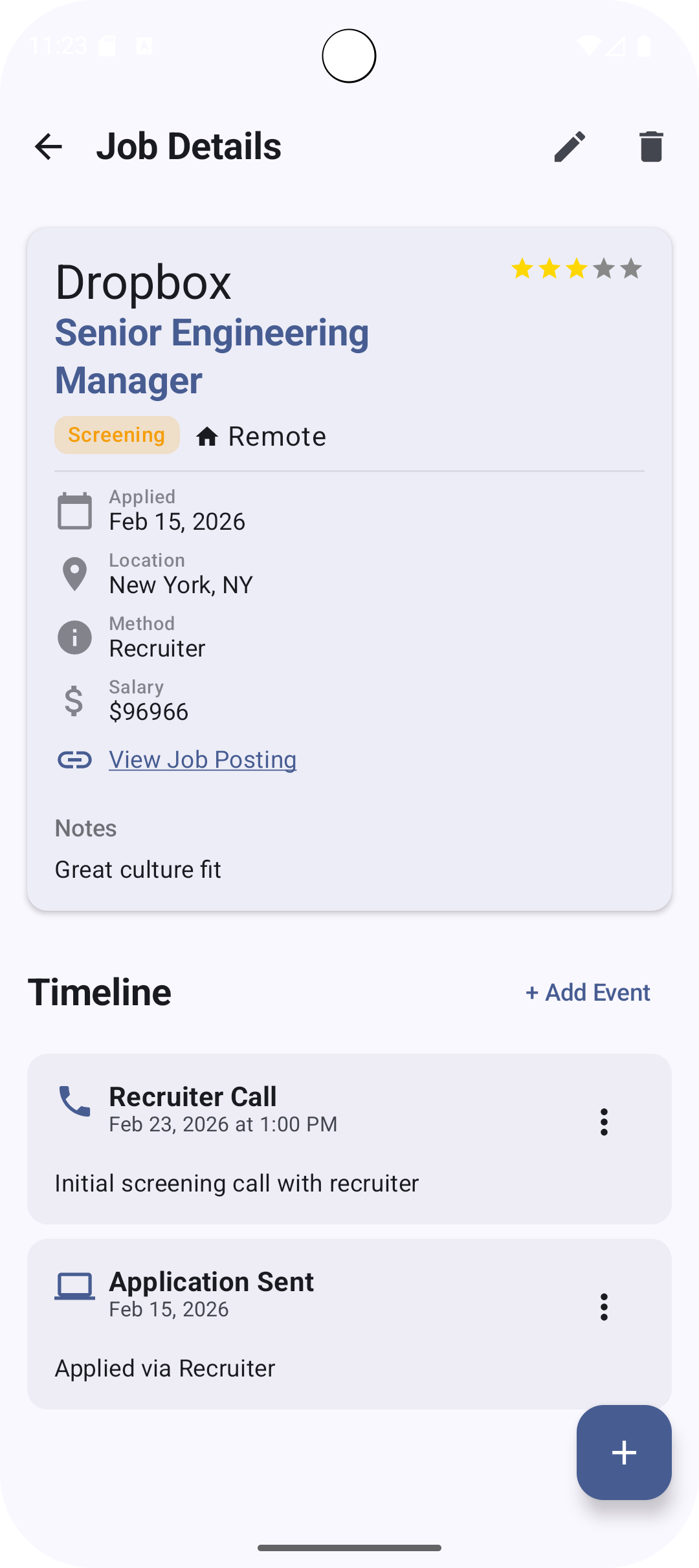
Task: Set rating to five stars
Action: coord(630,268)
